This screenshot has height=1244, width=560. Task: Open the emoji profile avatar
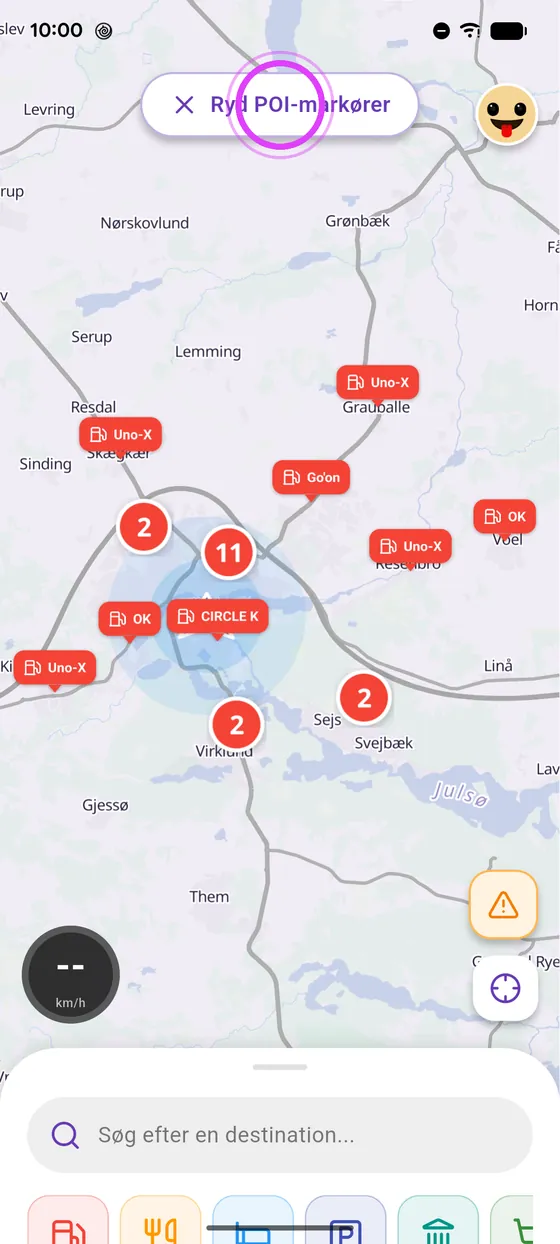click(x=507, y=114)
